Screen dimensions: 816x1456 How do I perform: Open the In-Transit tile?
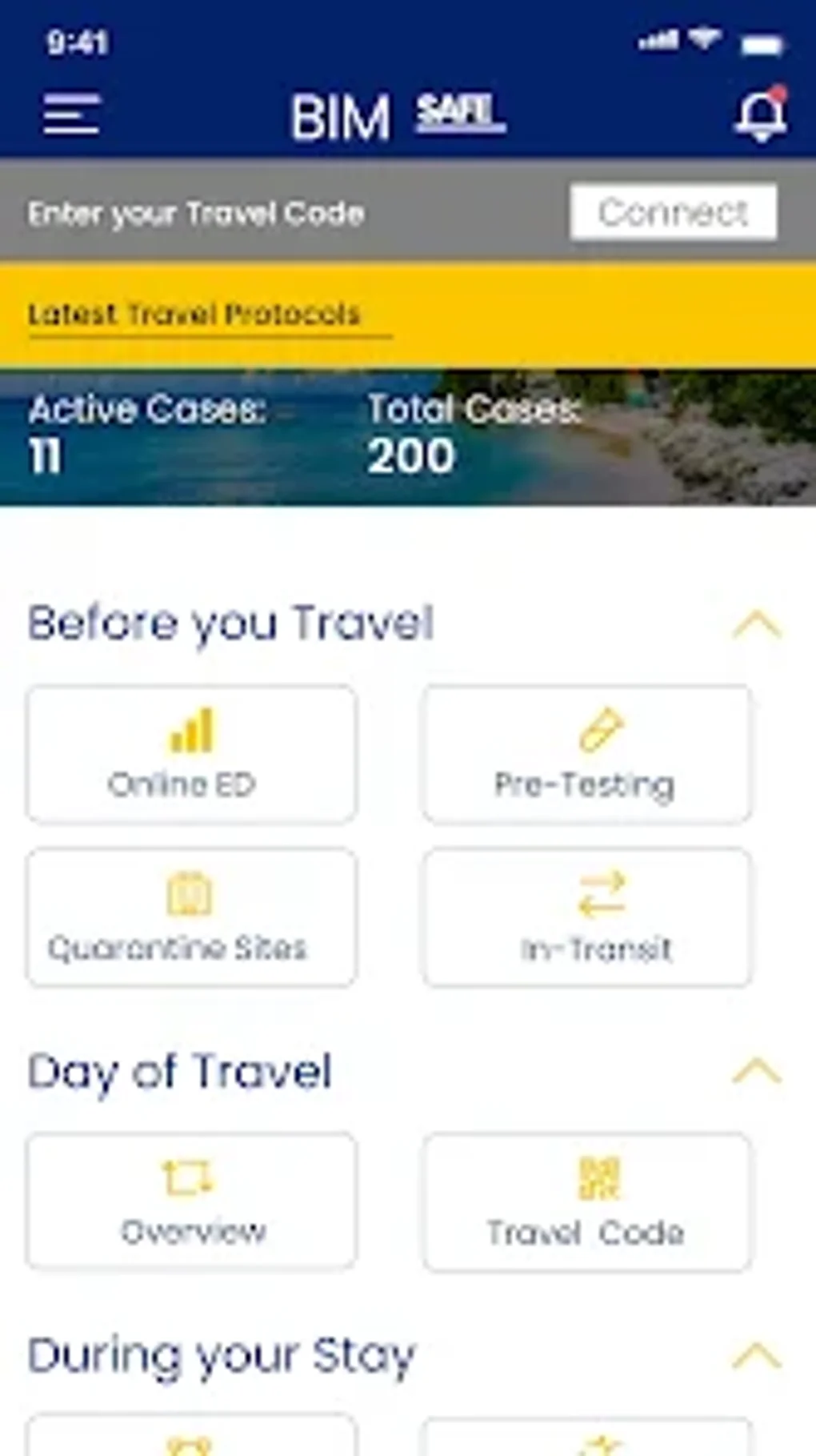tap(586, 917)
